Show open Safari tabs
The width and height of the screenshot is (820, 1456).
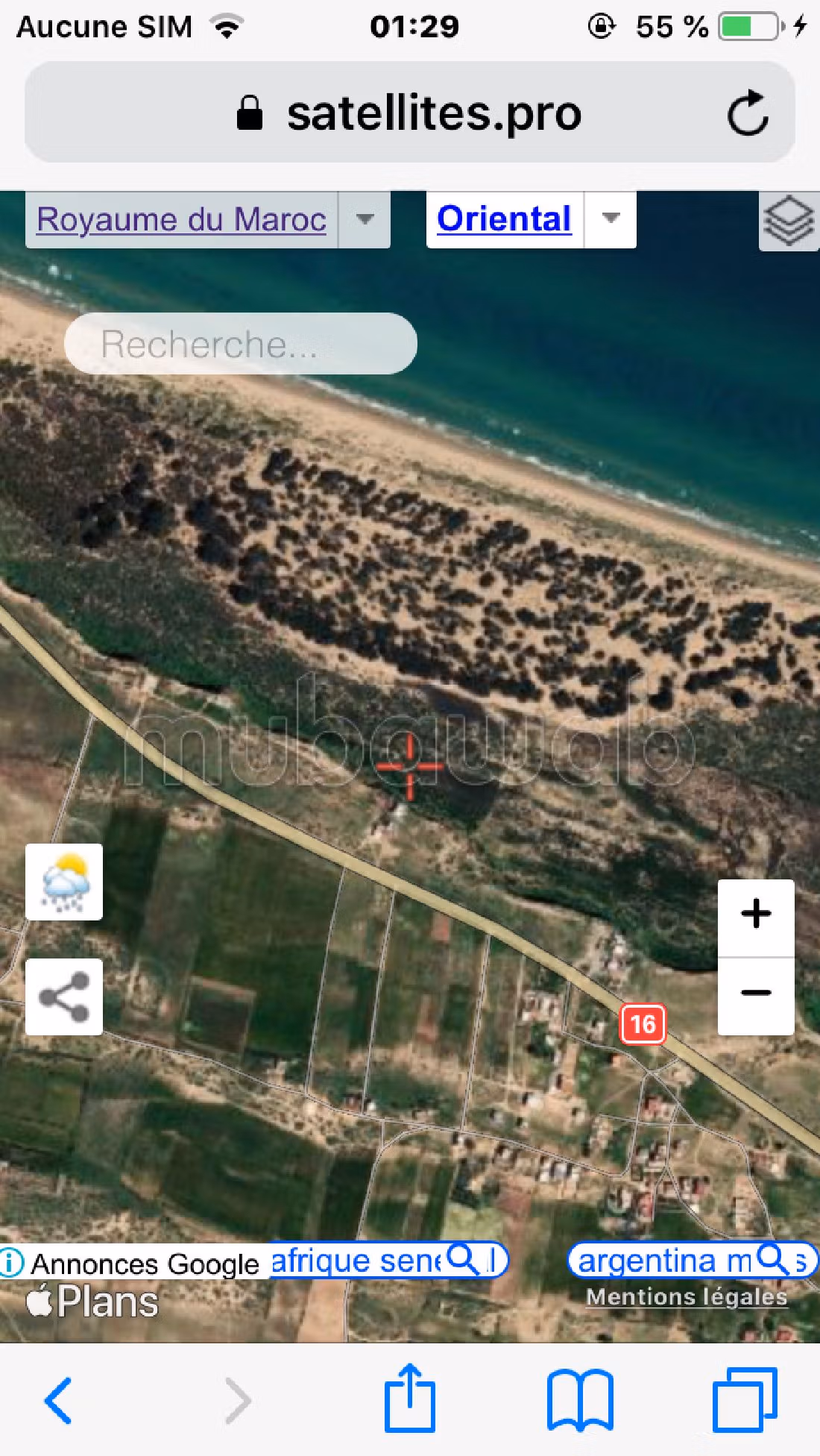pyautogui.click(x=745, y=1401)
